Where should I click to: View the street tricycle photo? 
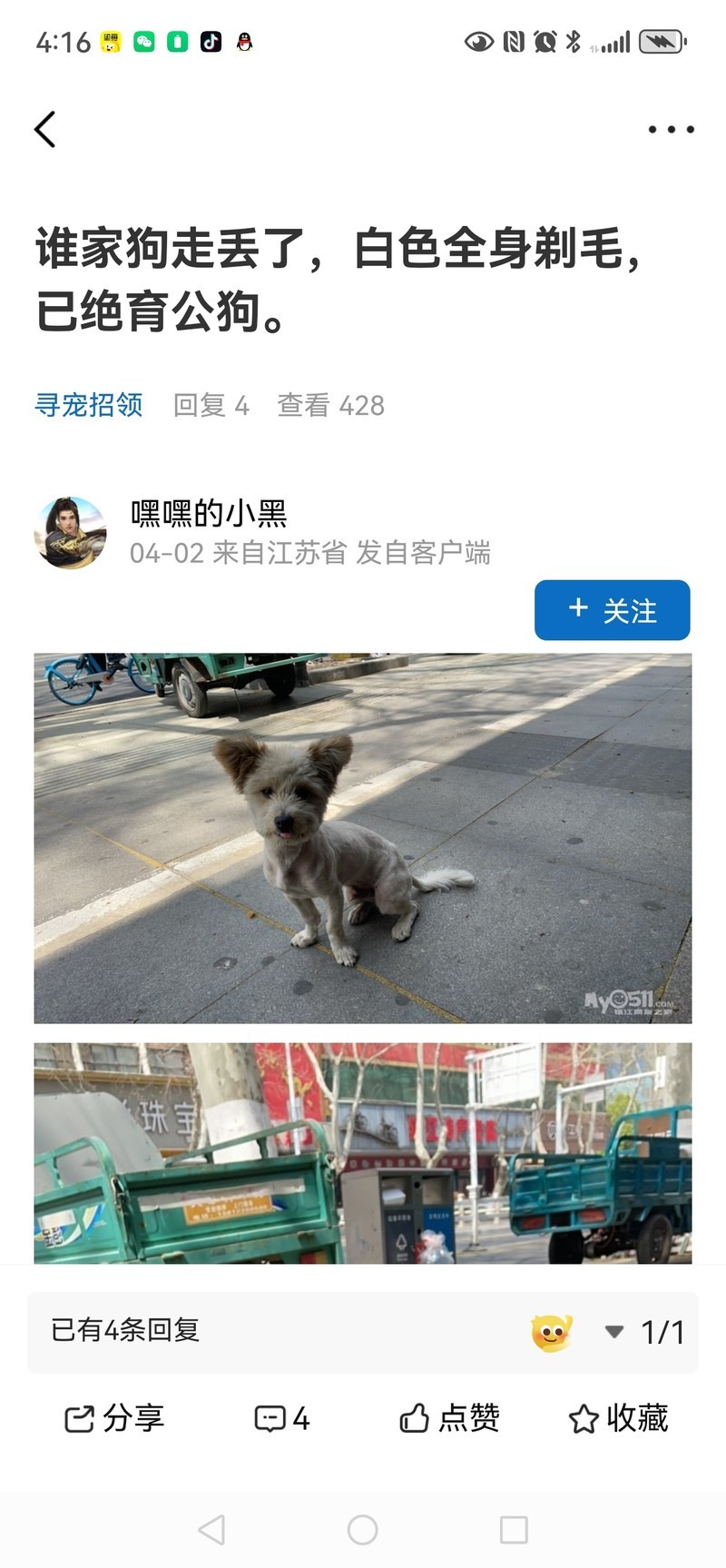pos(363,1153)
